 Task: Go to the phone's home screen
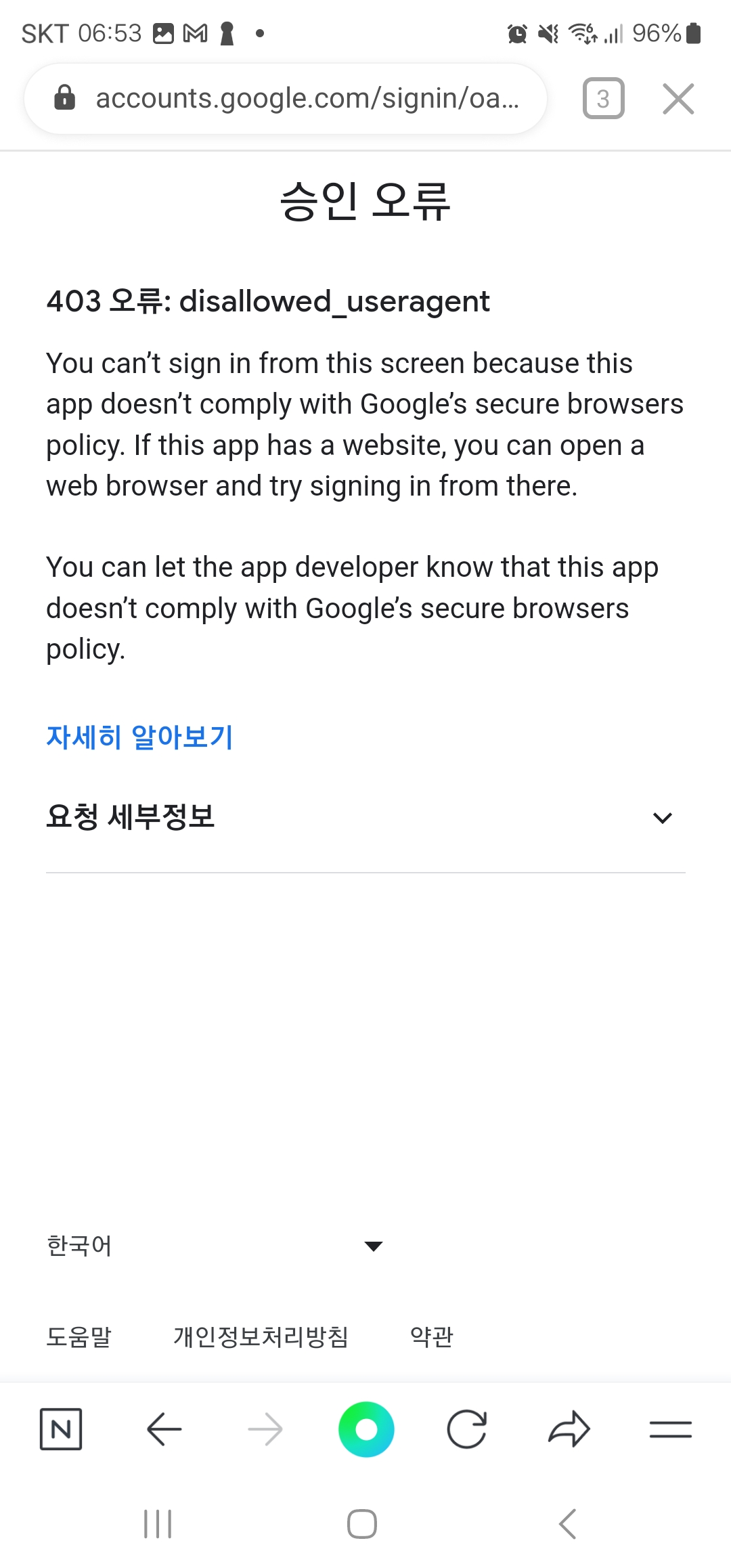(x=362, y=1524)
